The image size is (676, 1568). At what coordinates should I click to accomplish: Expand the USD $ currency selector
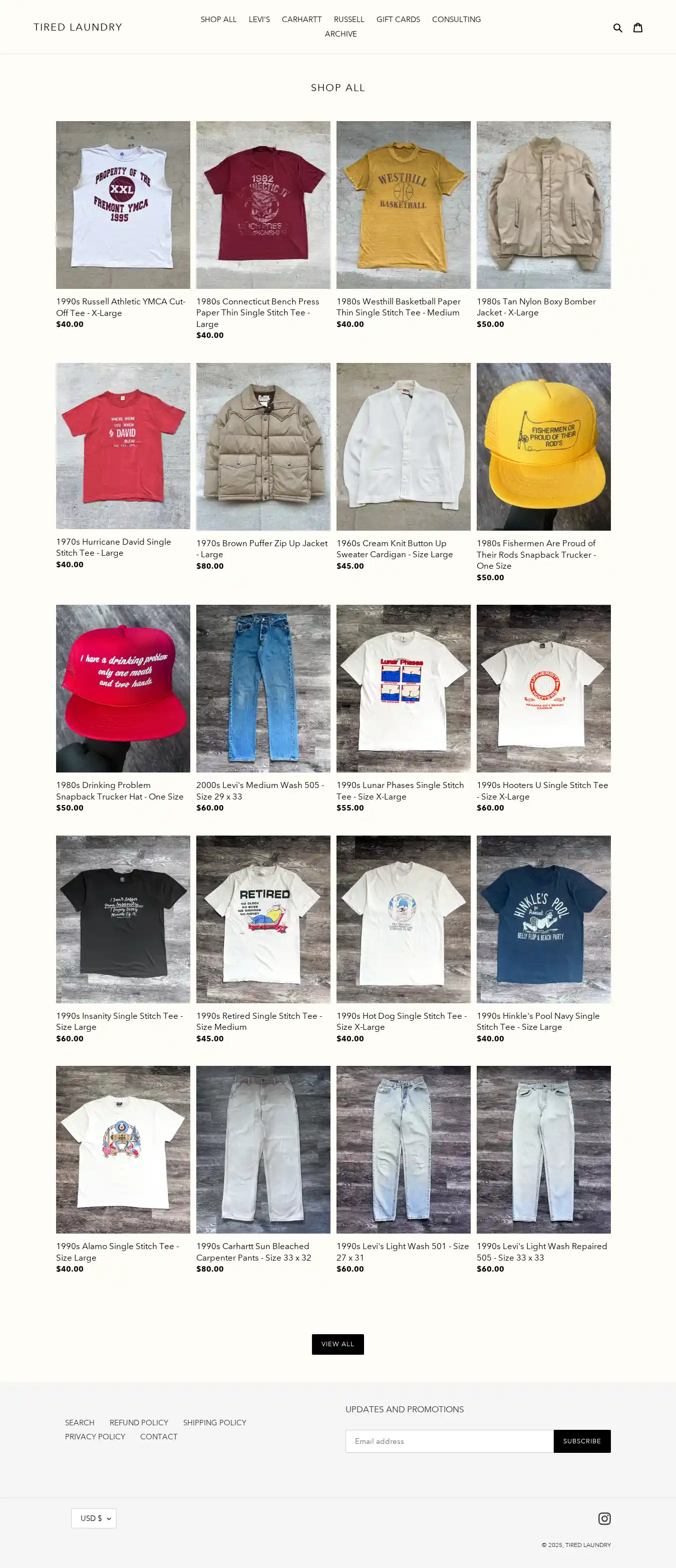(x=94, y=1518)
